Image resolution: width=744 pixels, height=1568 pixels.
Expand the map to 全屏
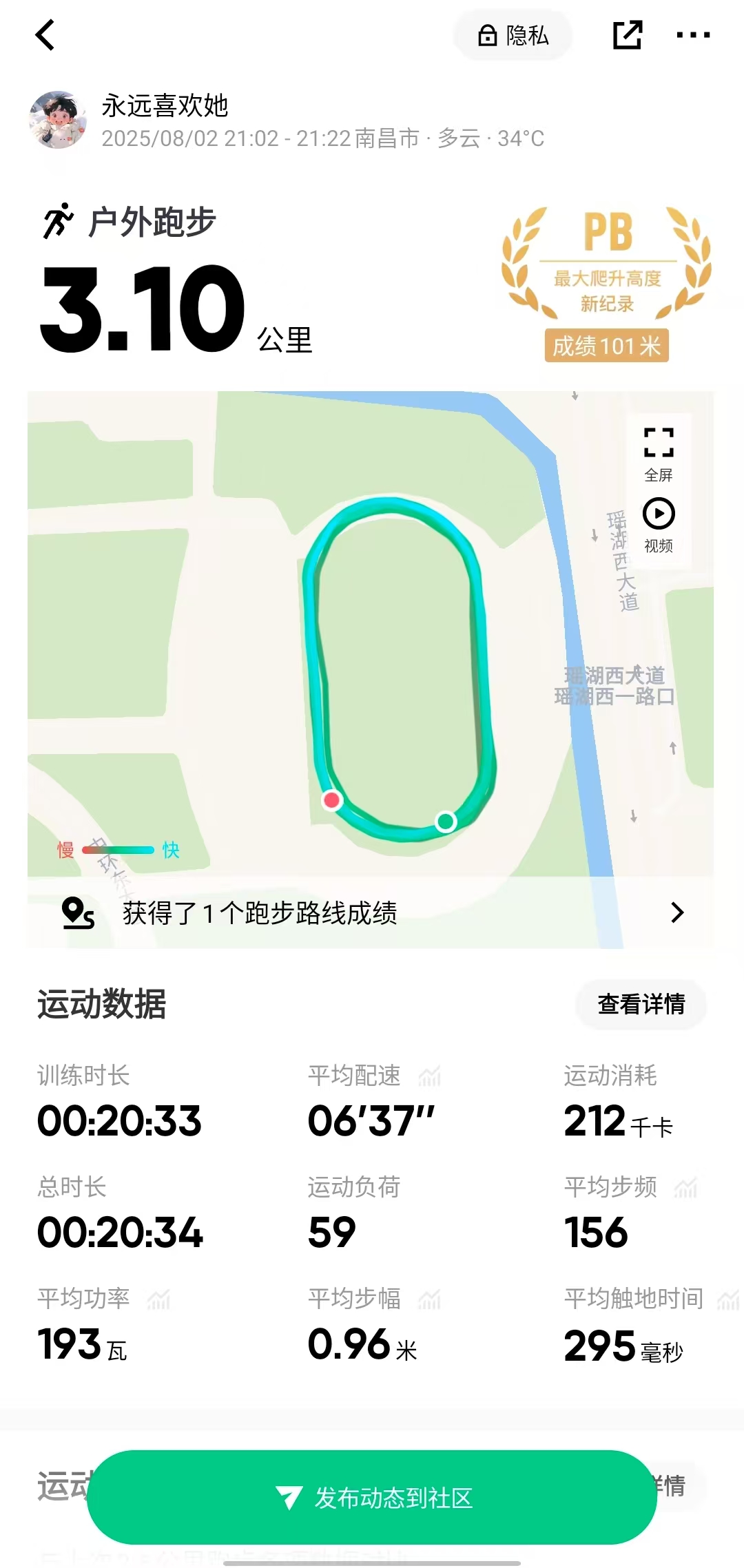[x=659, y=452]
